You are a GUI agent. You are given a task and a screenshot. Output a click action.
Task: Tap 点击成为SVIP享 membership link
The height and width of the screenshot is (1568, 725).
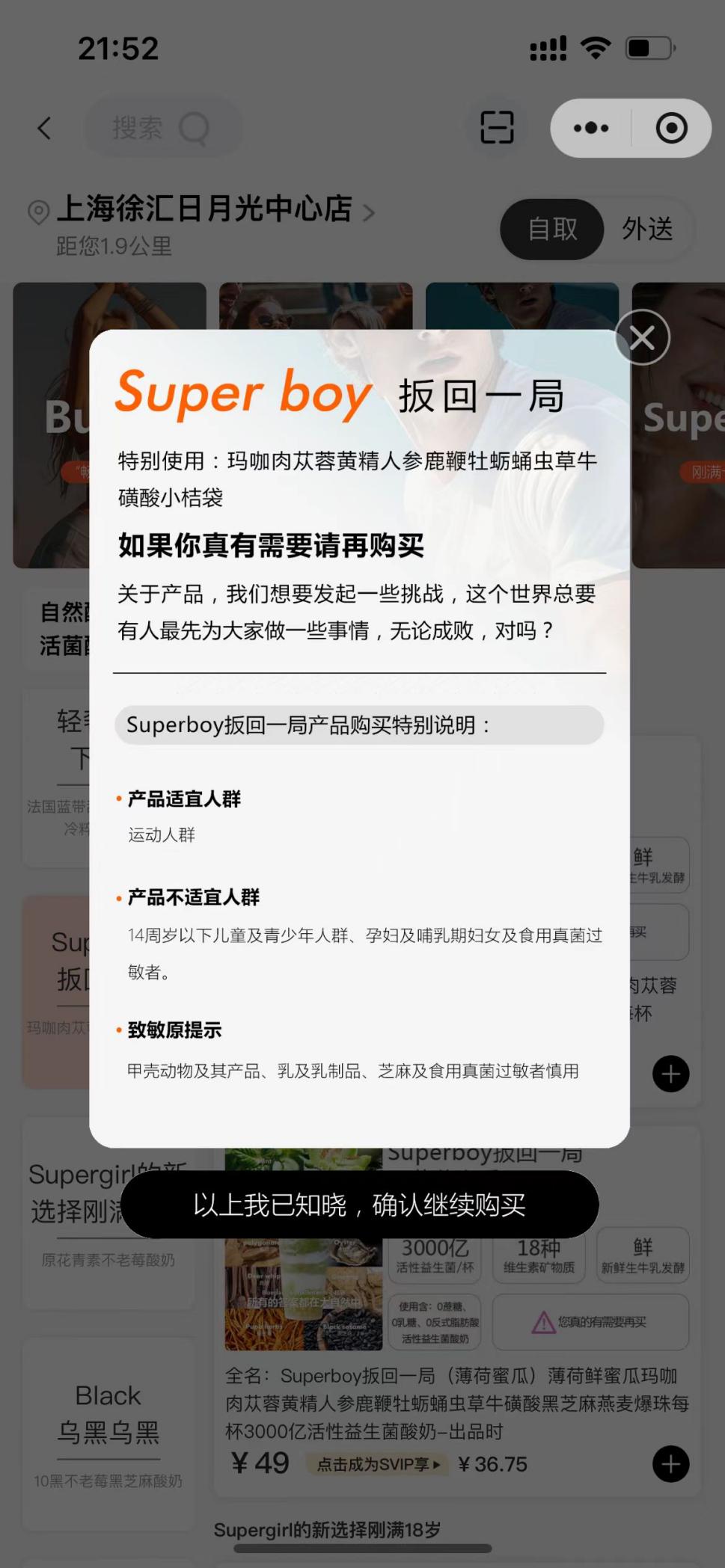coord(377,1464)
